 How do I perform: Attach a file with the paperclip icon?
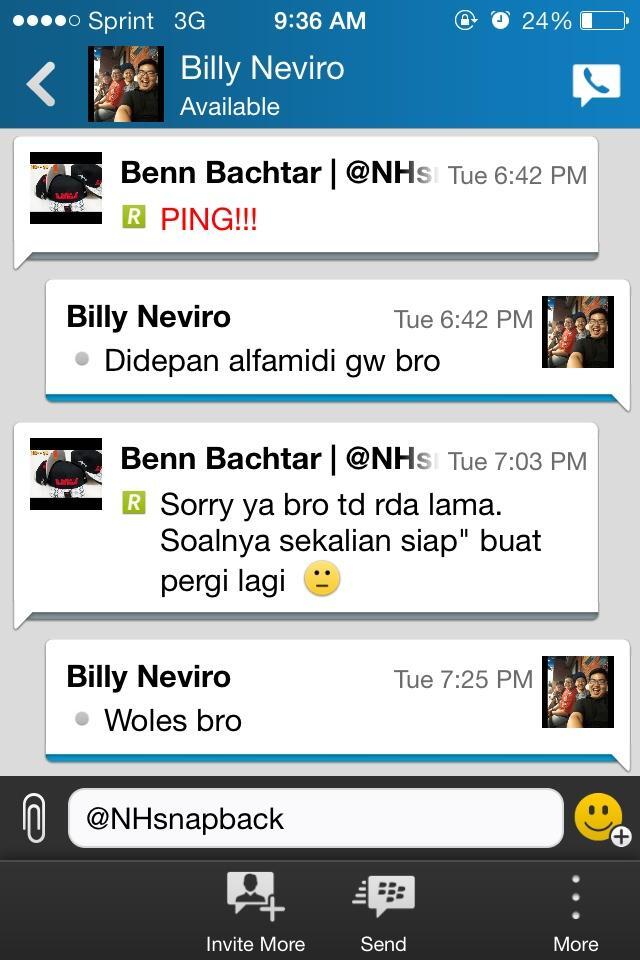point(34,818)
